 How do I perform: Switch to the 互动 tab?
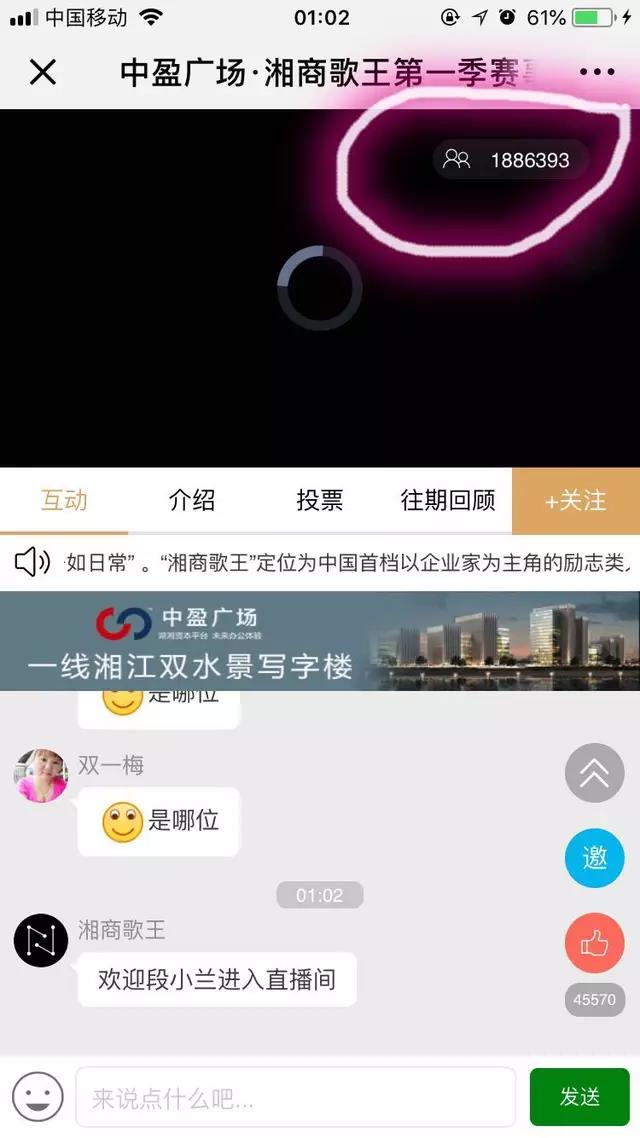tap(64, 500)
